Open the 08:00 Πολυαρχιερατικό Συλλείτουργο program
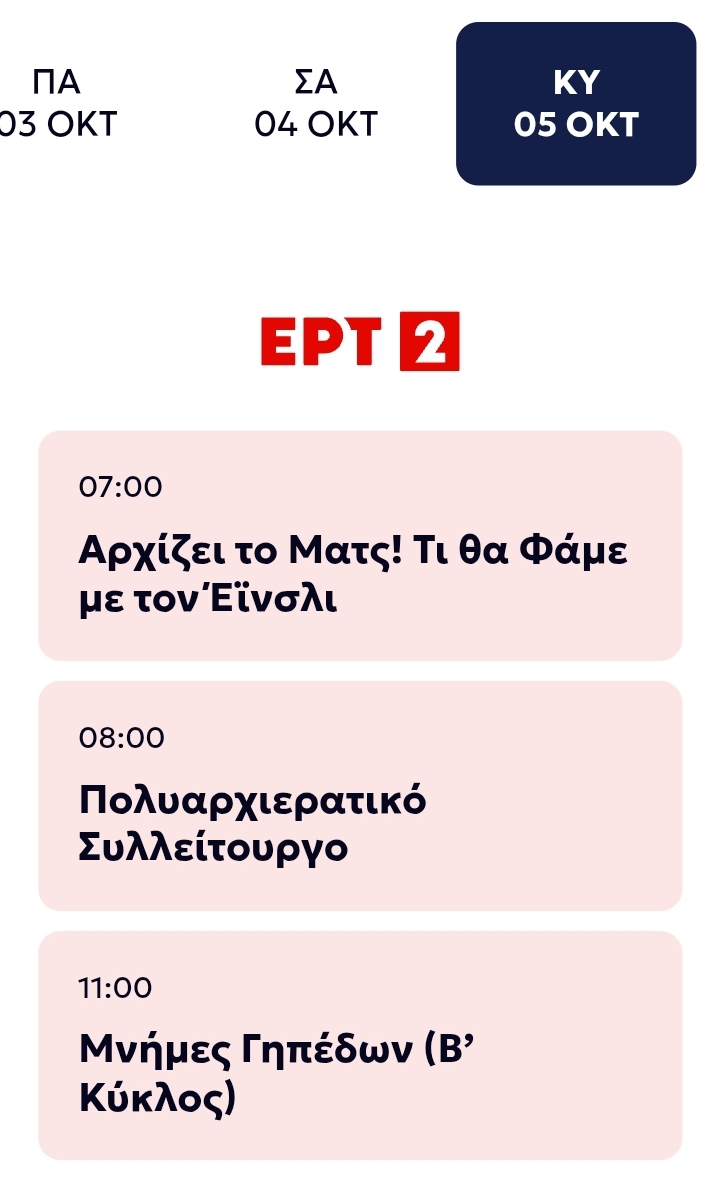This screenshot has height=1177, width=720. [x=360, y=796]
